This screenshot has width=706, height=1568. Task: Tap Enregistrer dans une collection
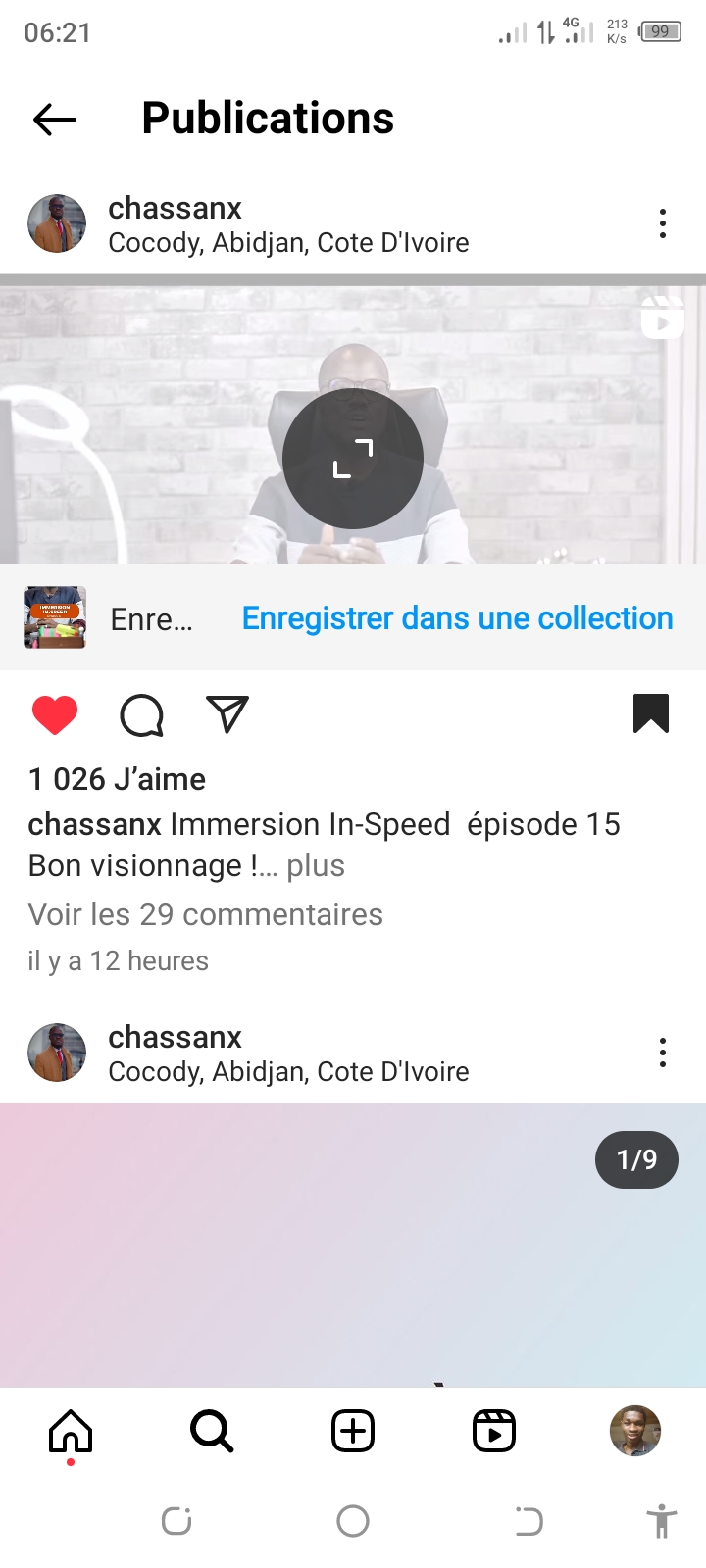coord(457,618)
